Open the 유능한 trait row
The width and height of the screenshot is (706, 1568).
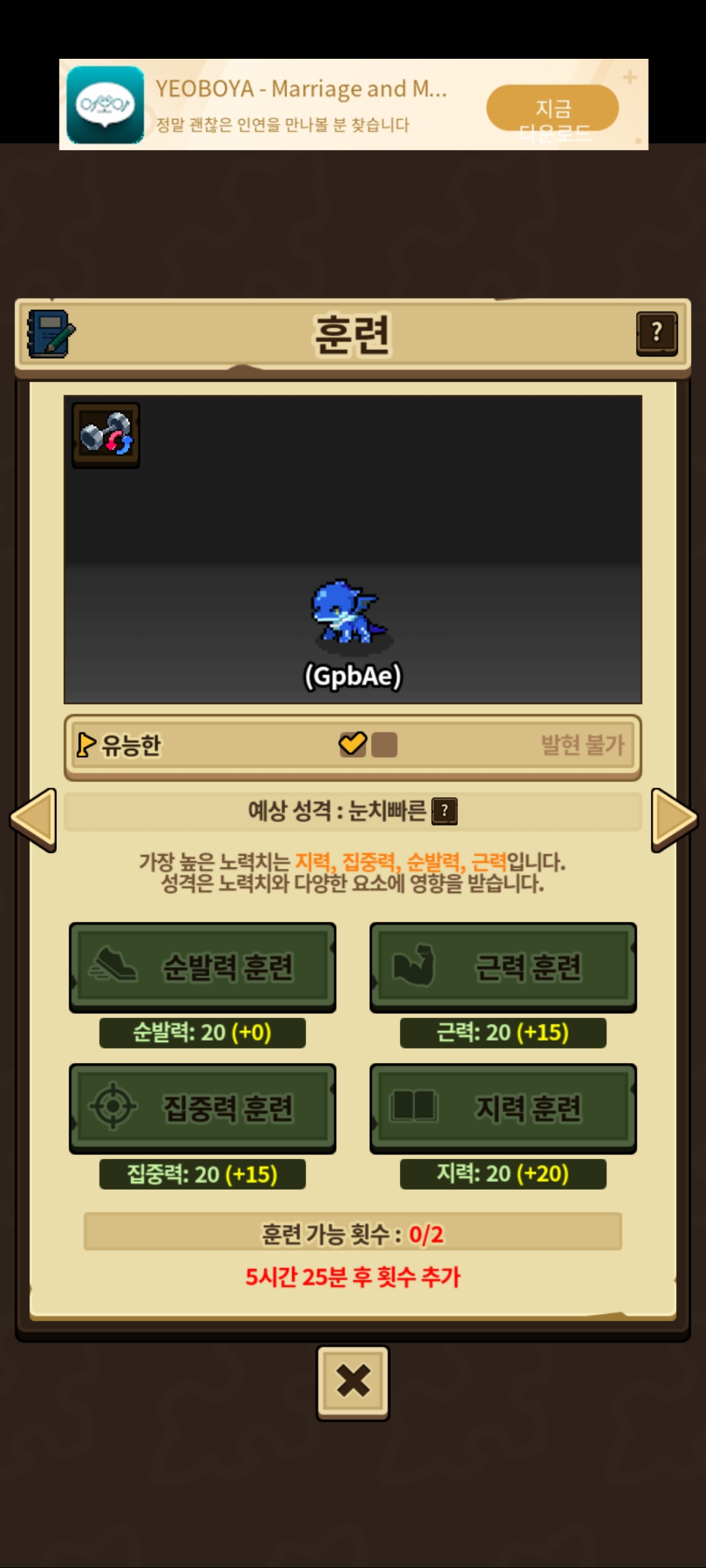[353, 745]
